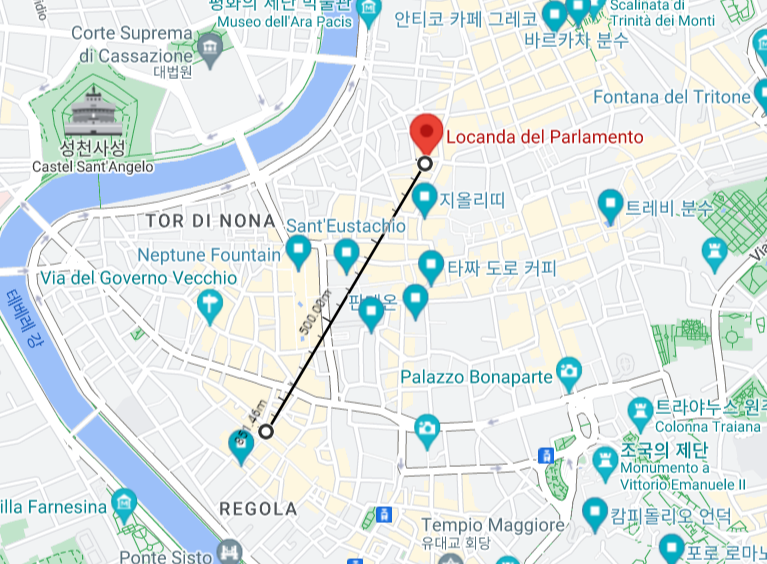Select the red Locanda del Parlamento pin
The height and width of the screenshot is (564, 767).
tap(427, 133)
